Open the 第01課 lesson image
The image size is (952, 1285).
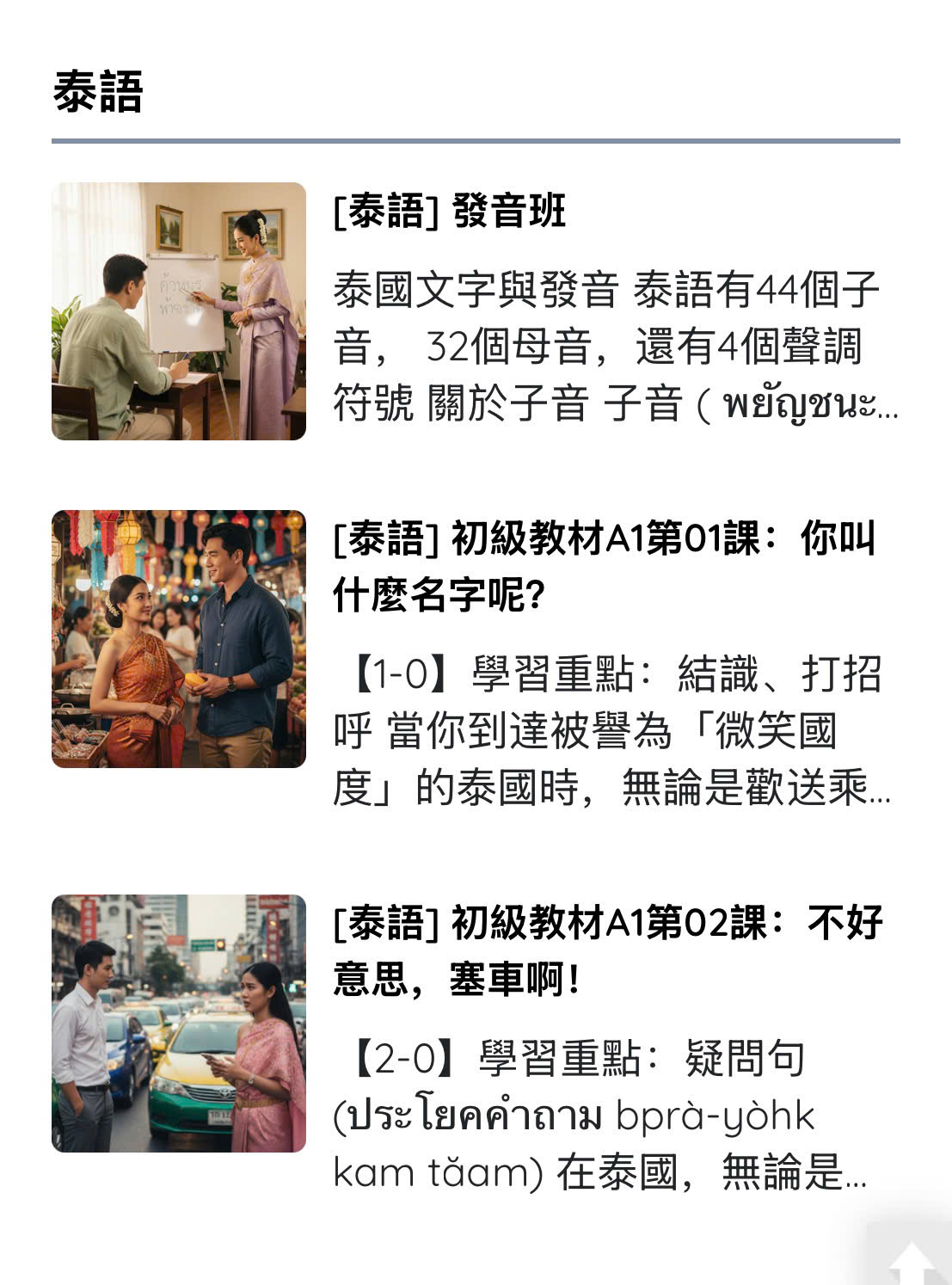[179, 638]
